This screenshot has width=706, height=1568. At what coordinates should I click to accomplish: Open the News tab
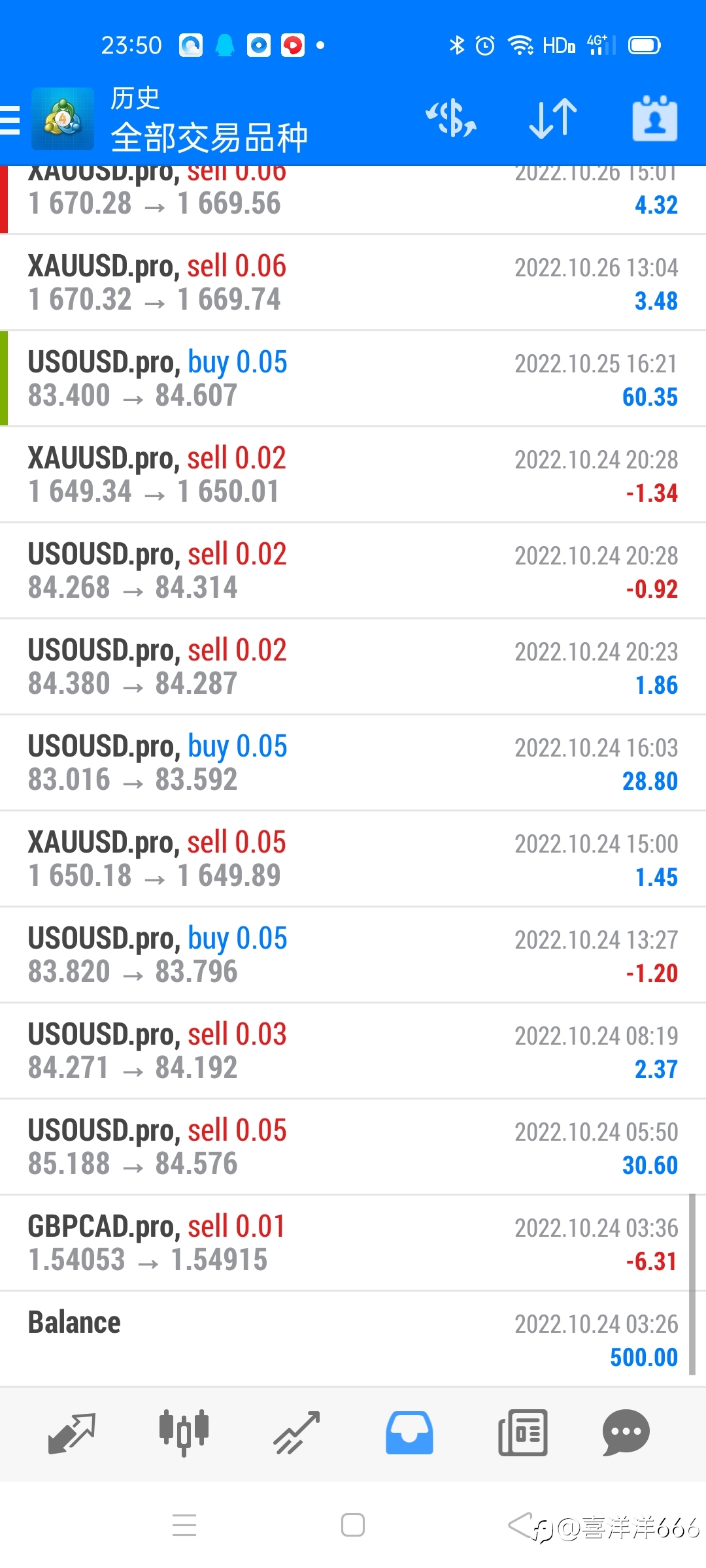[x=522, y=1433]
